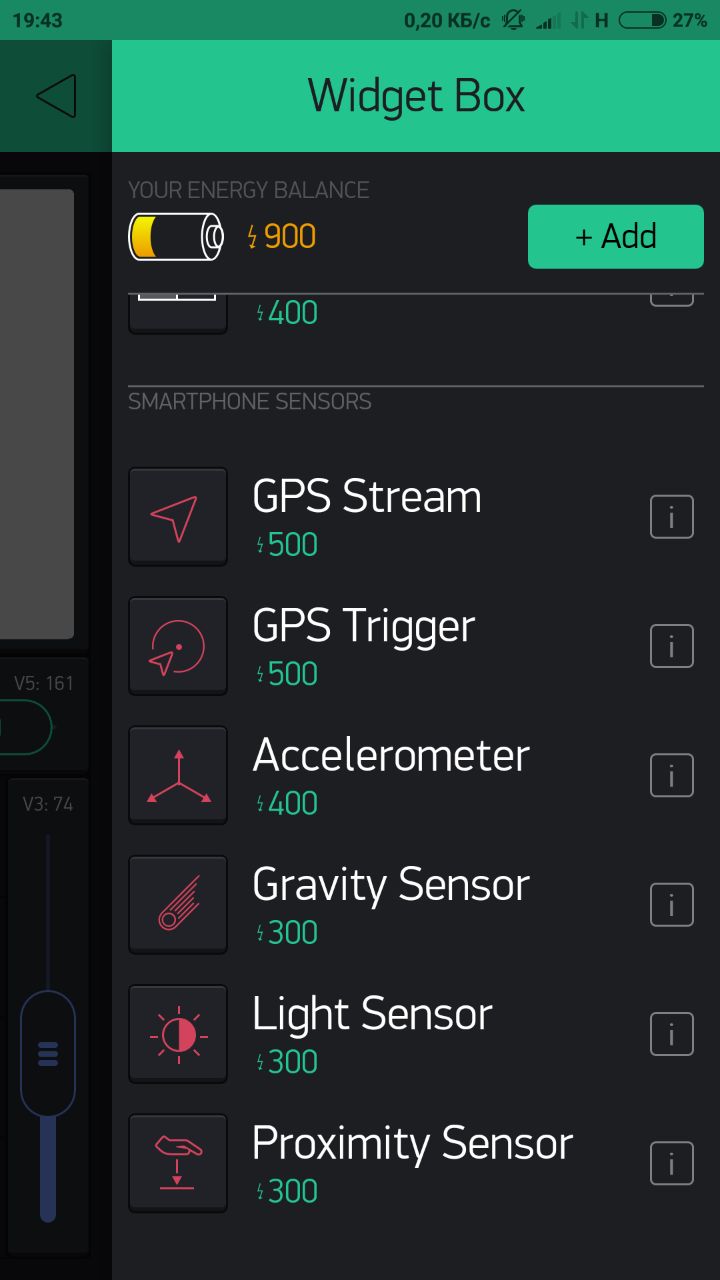
Task: Add more energy with the Add button
Action: point(616,237)
